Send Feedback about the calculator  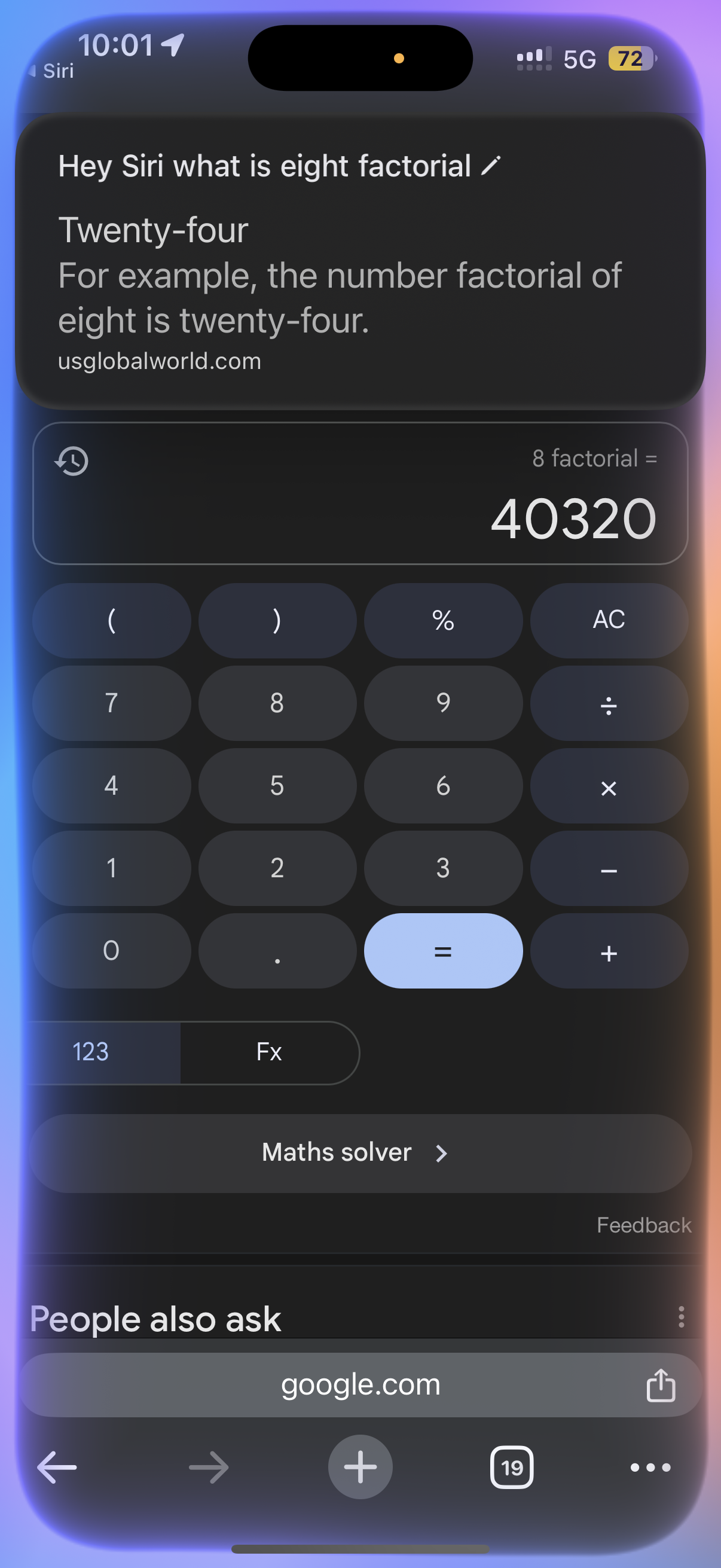click(x=644, y=1225)
